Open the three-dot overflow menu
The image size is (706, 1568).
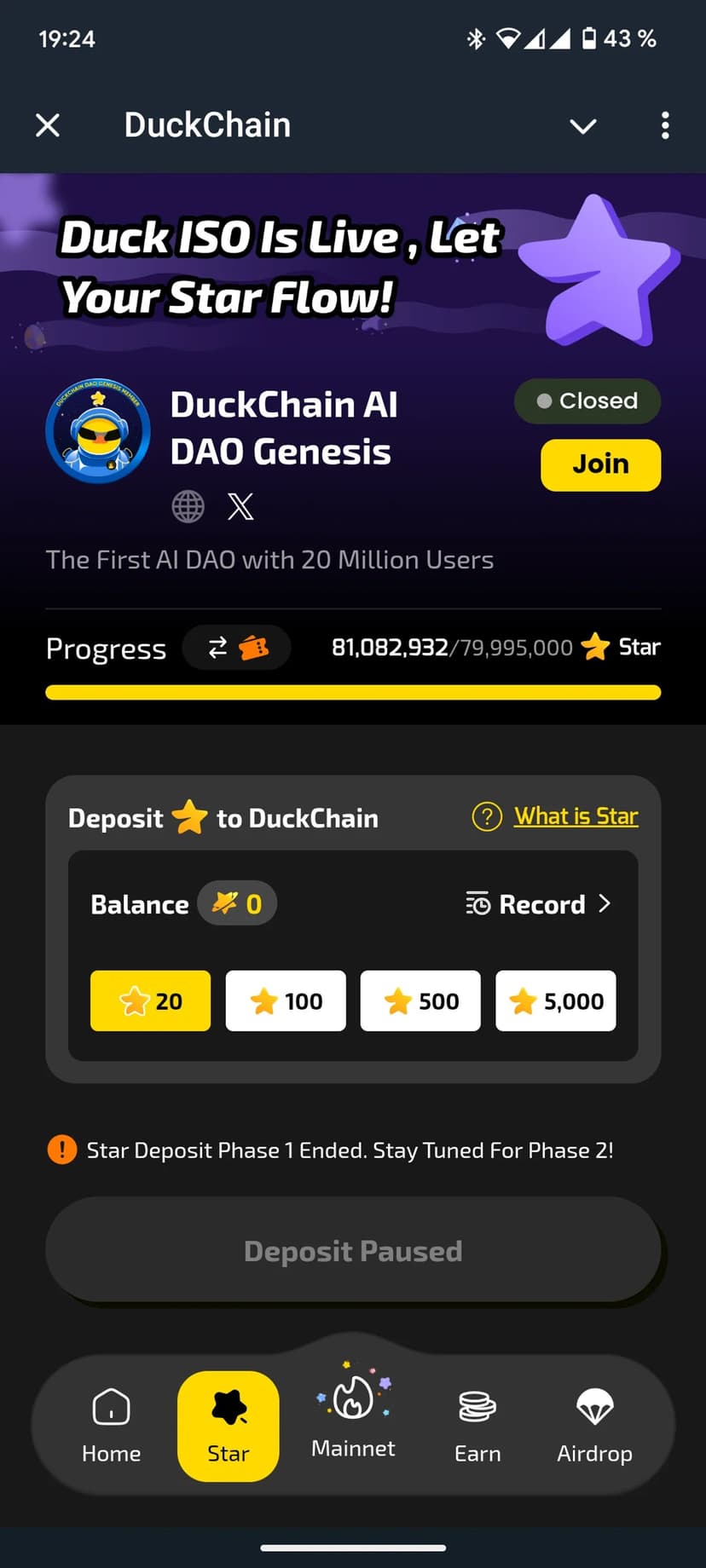point(665,125)
